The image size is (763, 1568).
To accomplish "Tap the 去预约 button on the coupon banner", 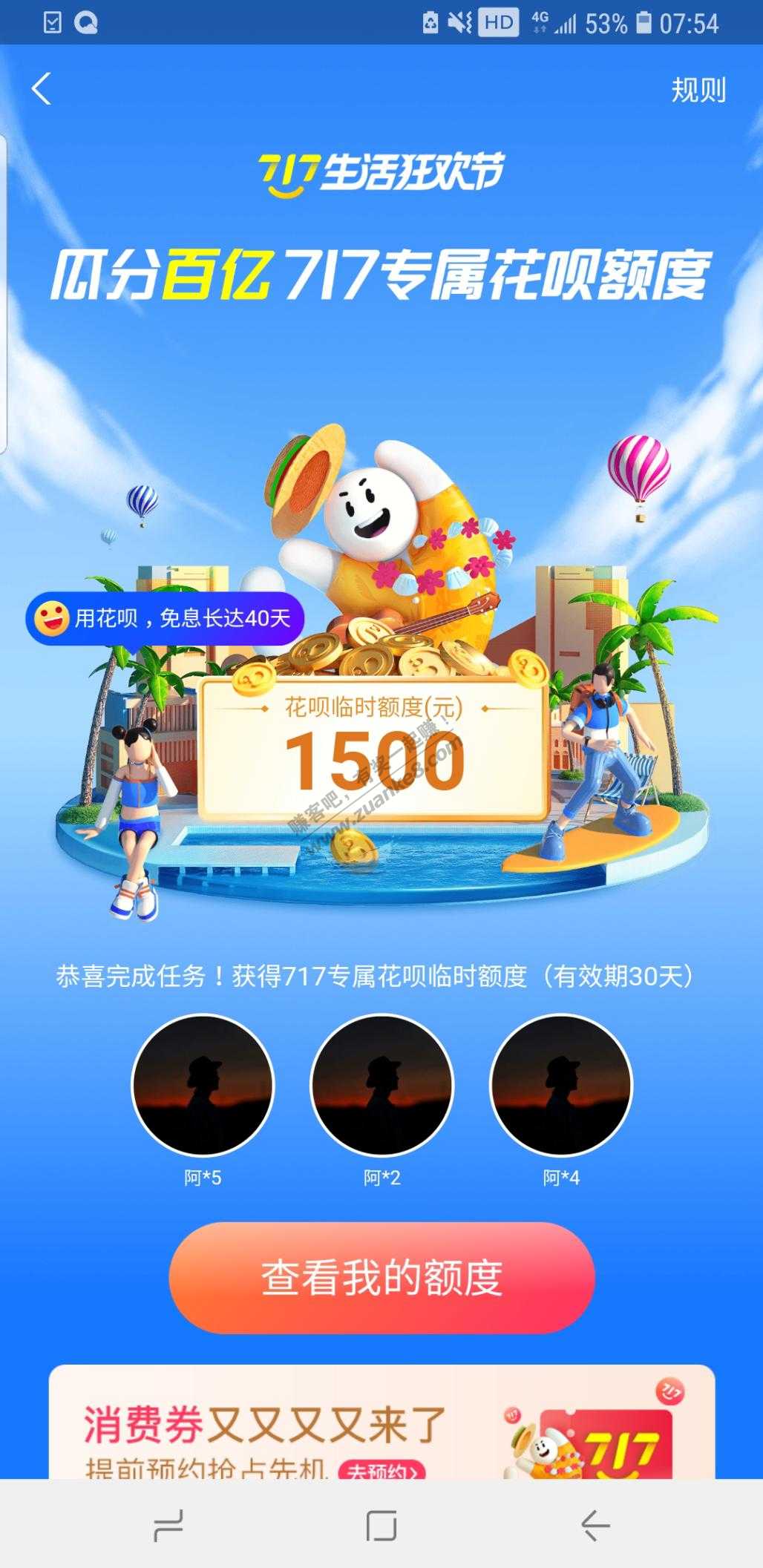I will pos(382,1471).
